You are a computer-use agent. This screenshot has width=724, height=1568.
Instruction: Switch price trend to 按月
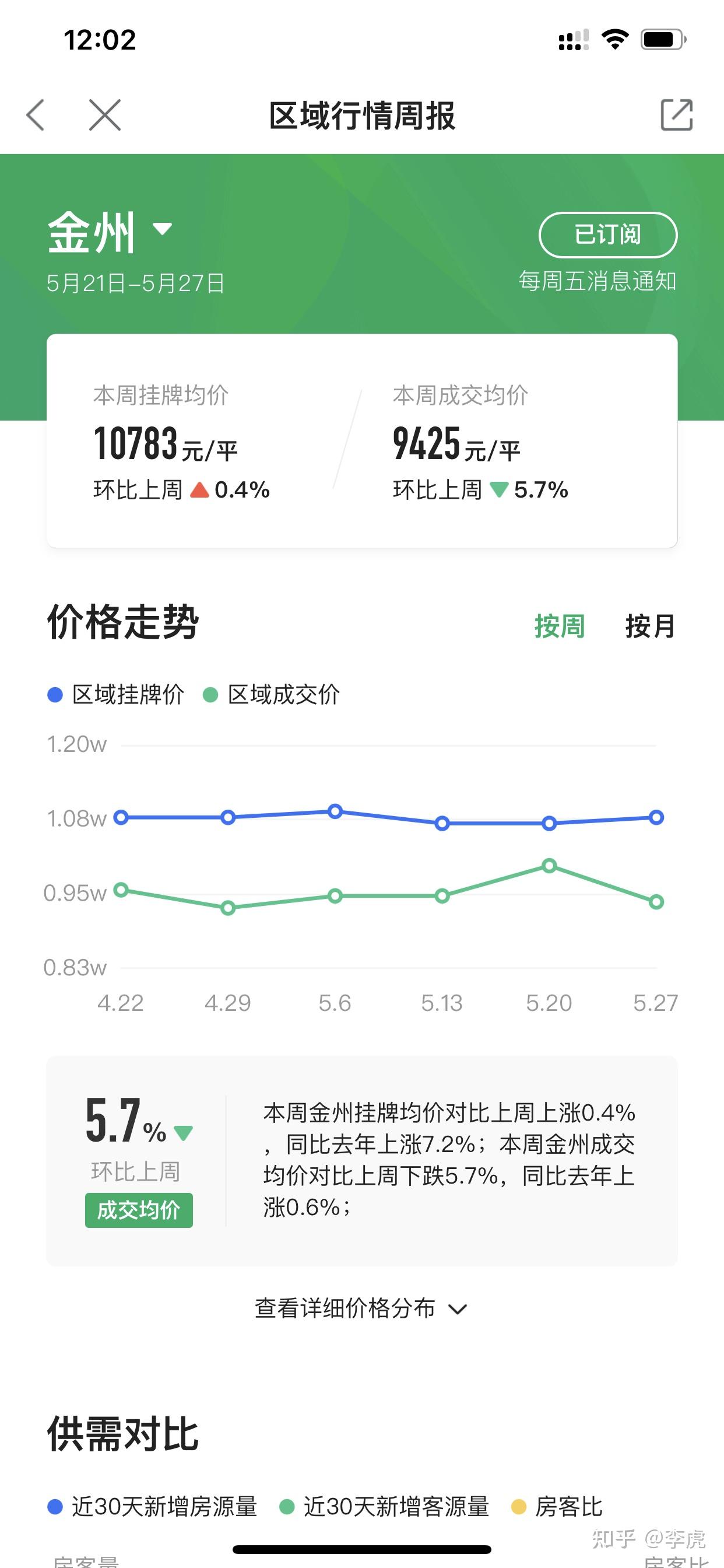[x=651, y=626]
